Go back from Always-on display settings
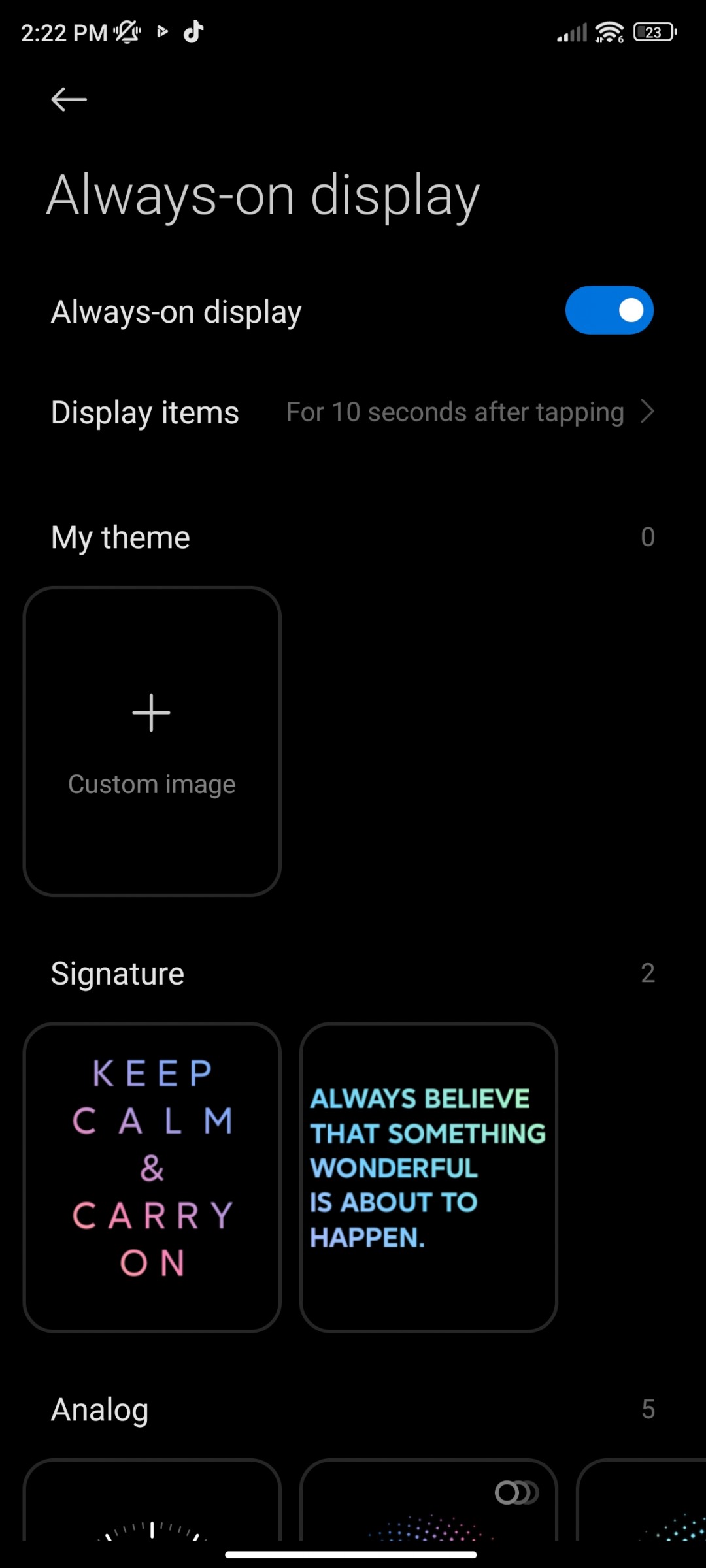The height and width of the screenshot is (1568, 706). [x=69, y=99]
